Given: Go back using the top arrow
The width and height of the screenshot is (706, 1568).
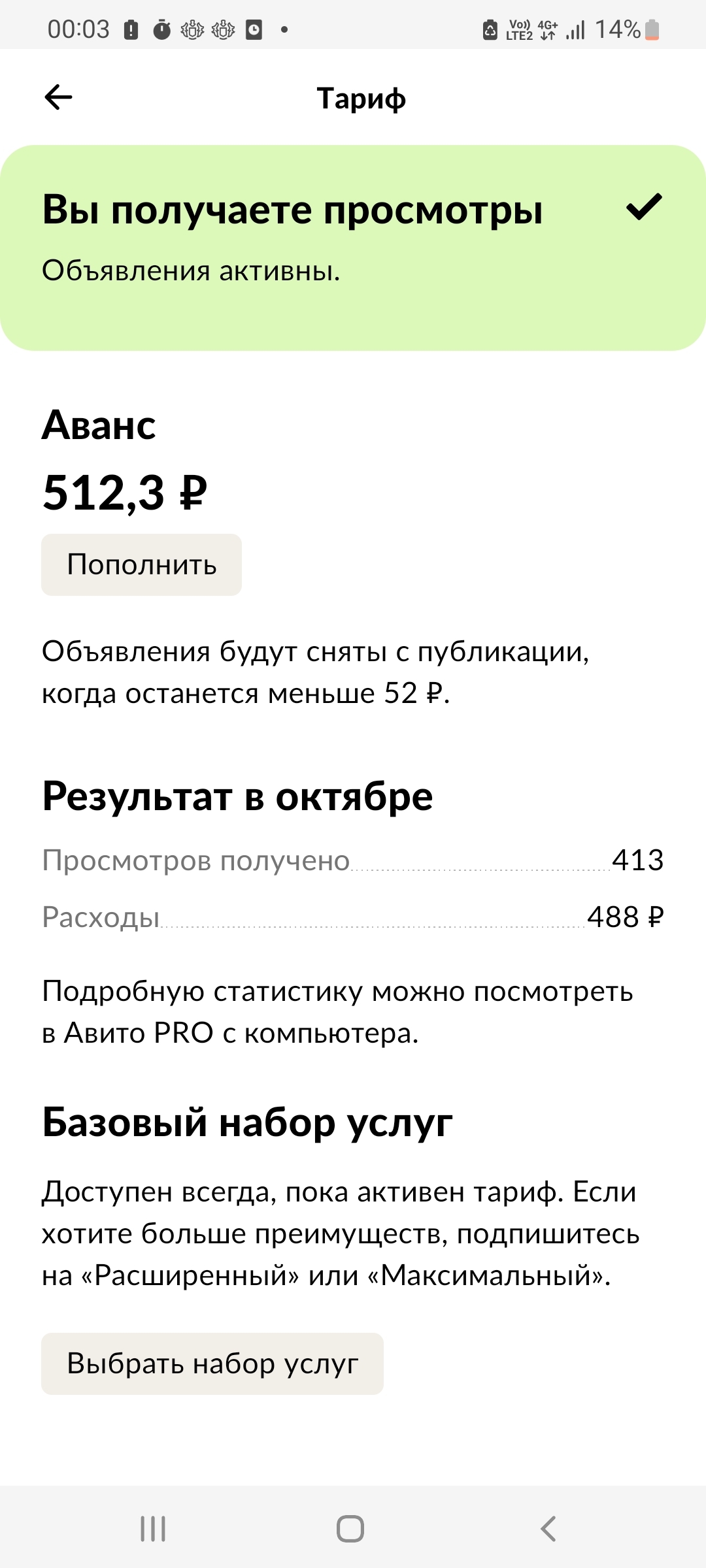Looking at the screenshot, I should coord(58,98).
